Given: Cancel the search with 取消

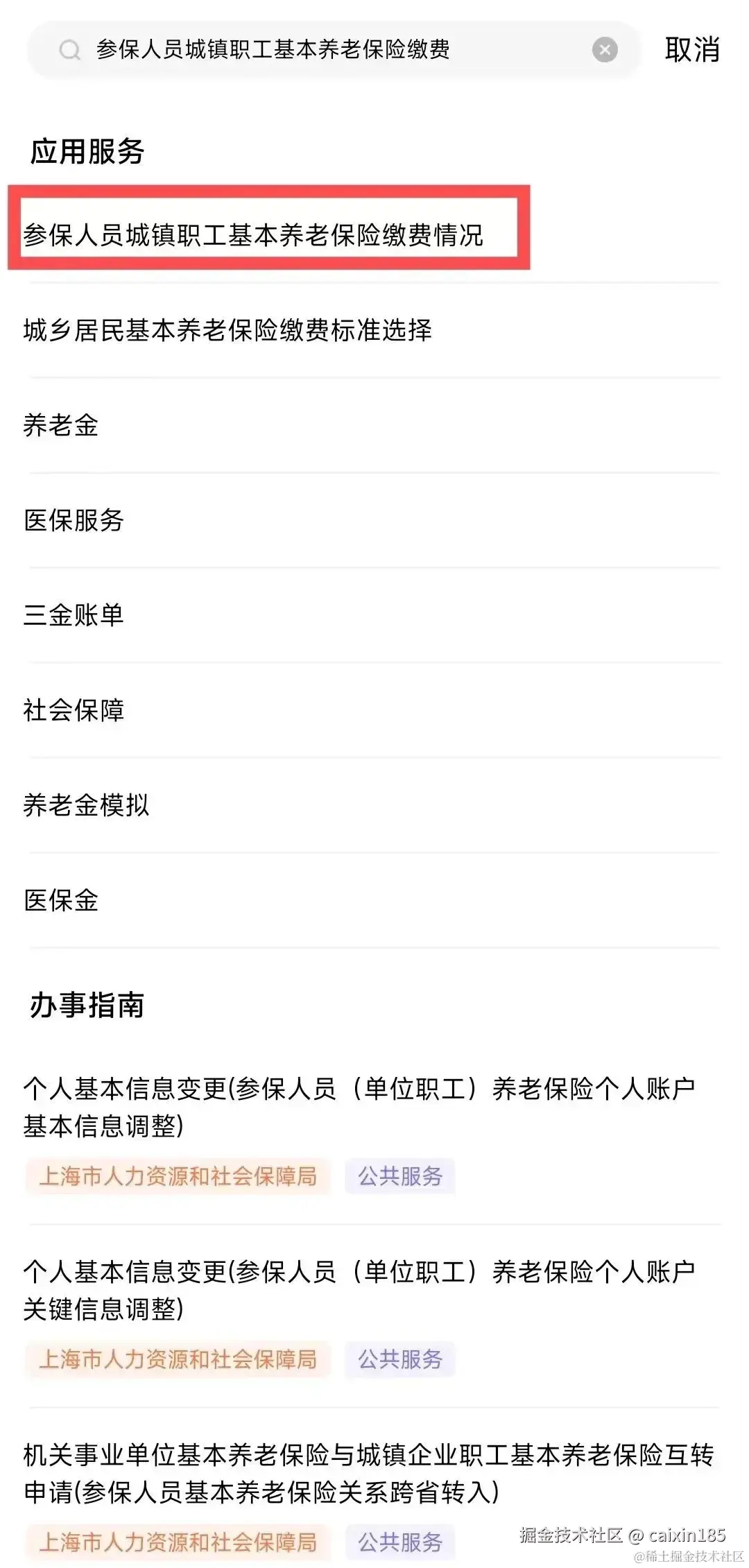Looking at the screenshot, I should coord(691,50).
